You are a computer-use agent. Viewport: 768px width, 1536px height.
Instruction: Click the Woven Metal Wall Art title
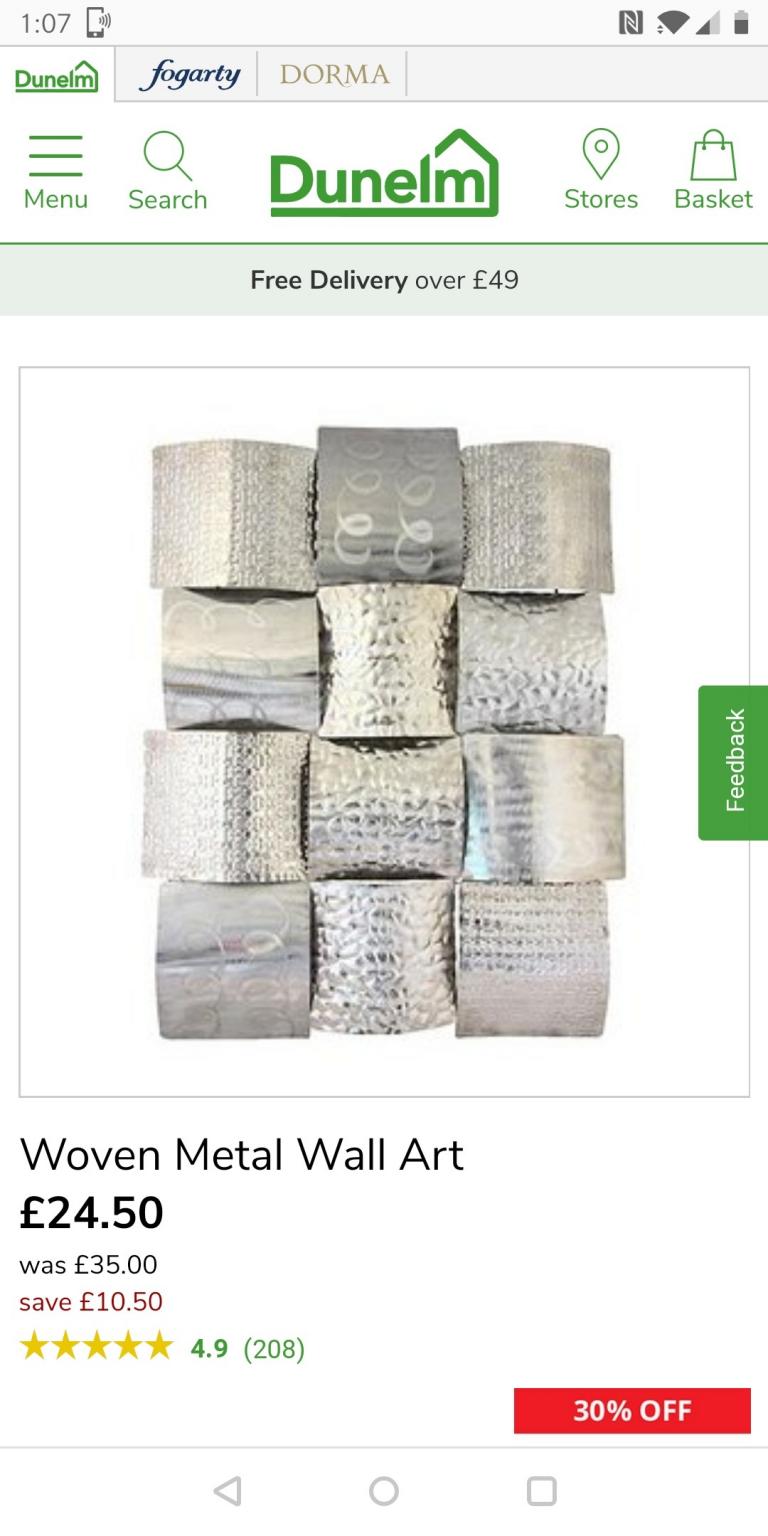click(241, 1154)
